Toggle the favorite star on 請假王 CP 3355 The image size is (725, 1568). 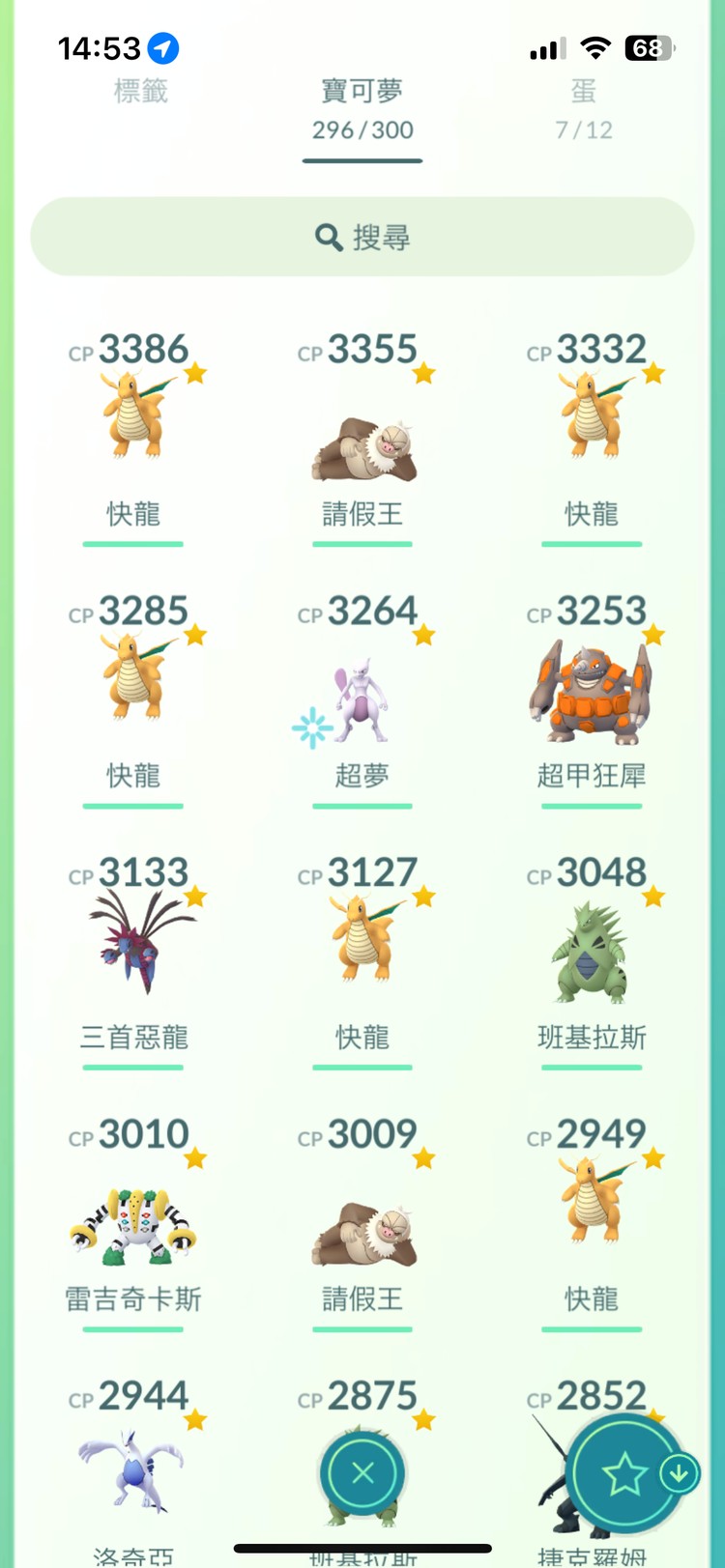coord(421,371)
